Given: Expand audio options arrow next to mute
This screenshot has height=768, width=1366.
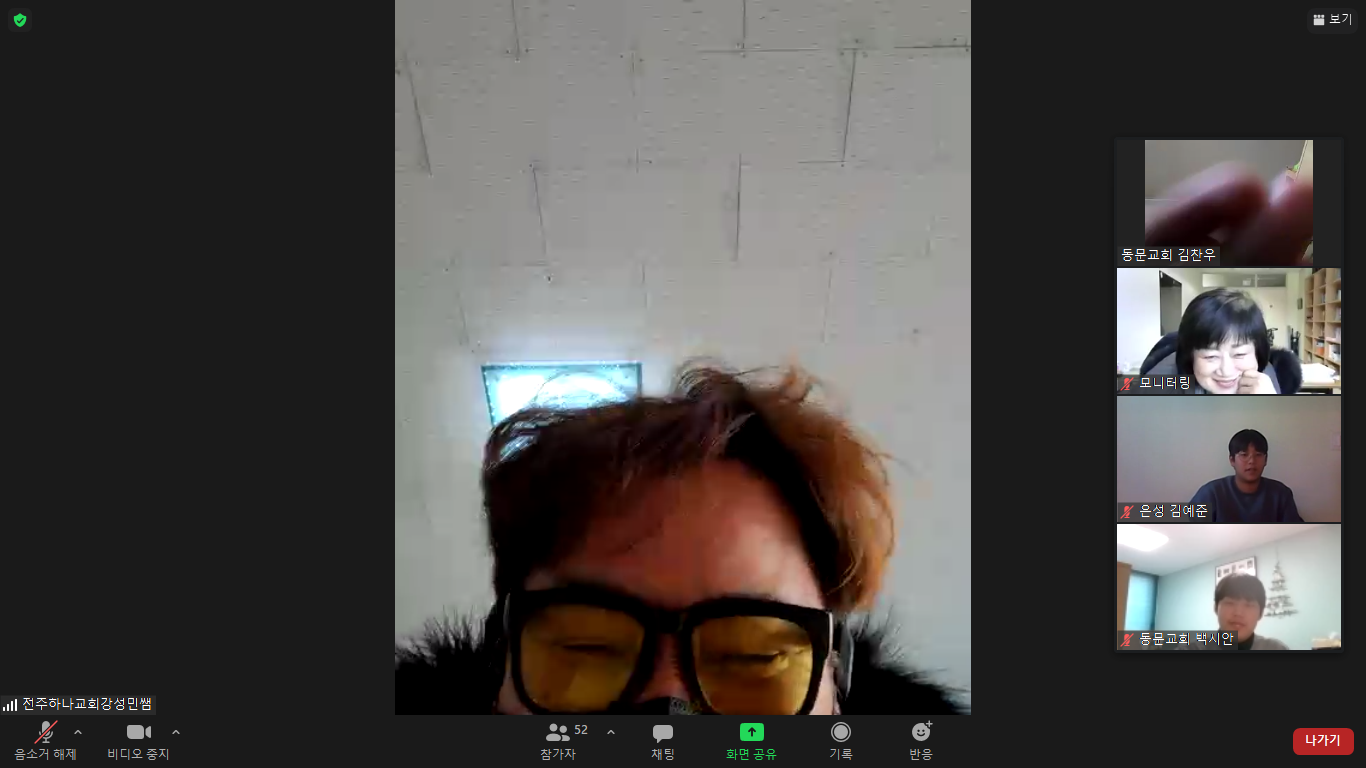Looking at the screenshot, I should 78,732.
